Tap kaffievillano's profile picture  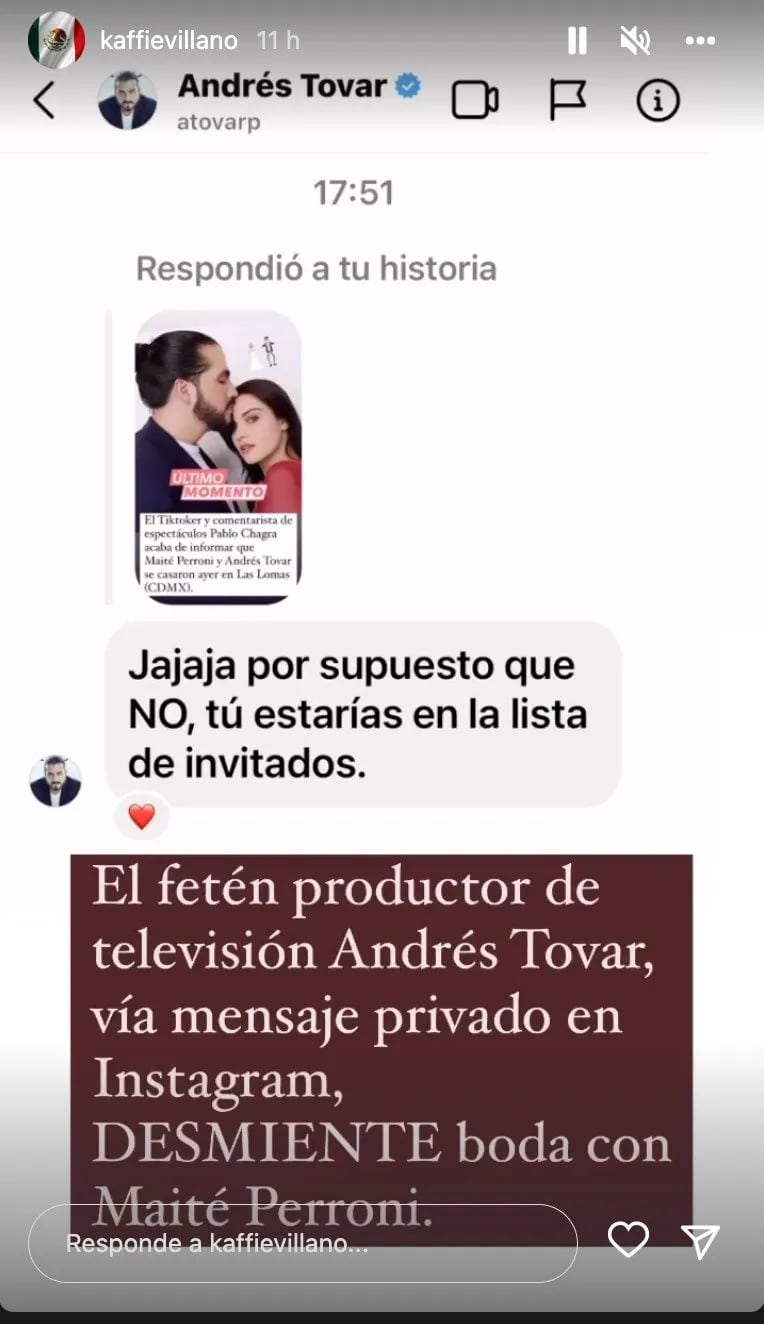[x=56, y=40]
